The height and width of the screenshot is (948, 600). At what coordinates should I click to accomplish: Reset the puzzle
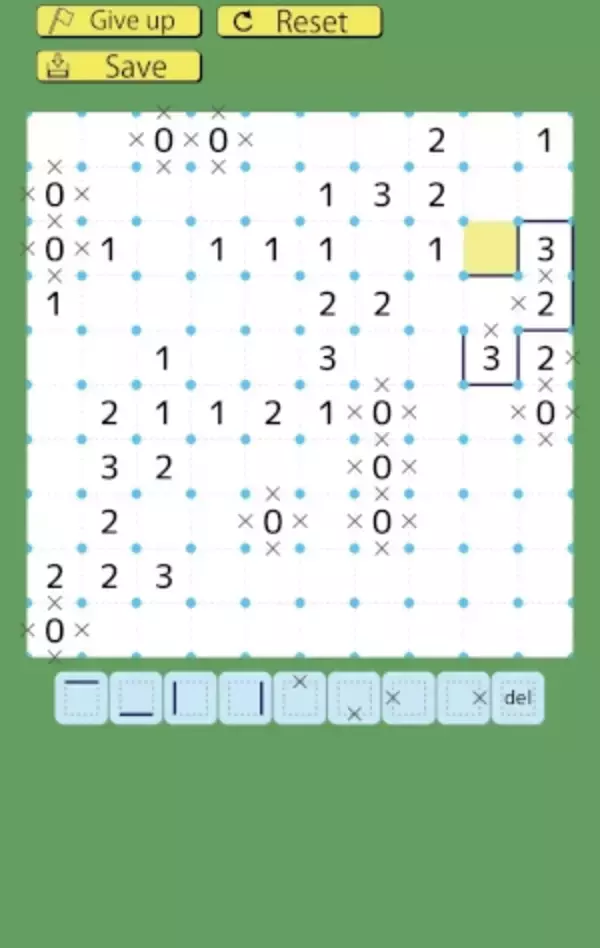[x=299, y=21]
